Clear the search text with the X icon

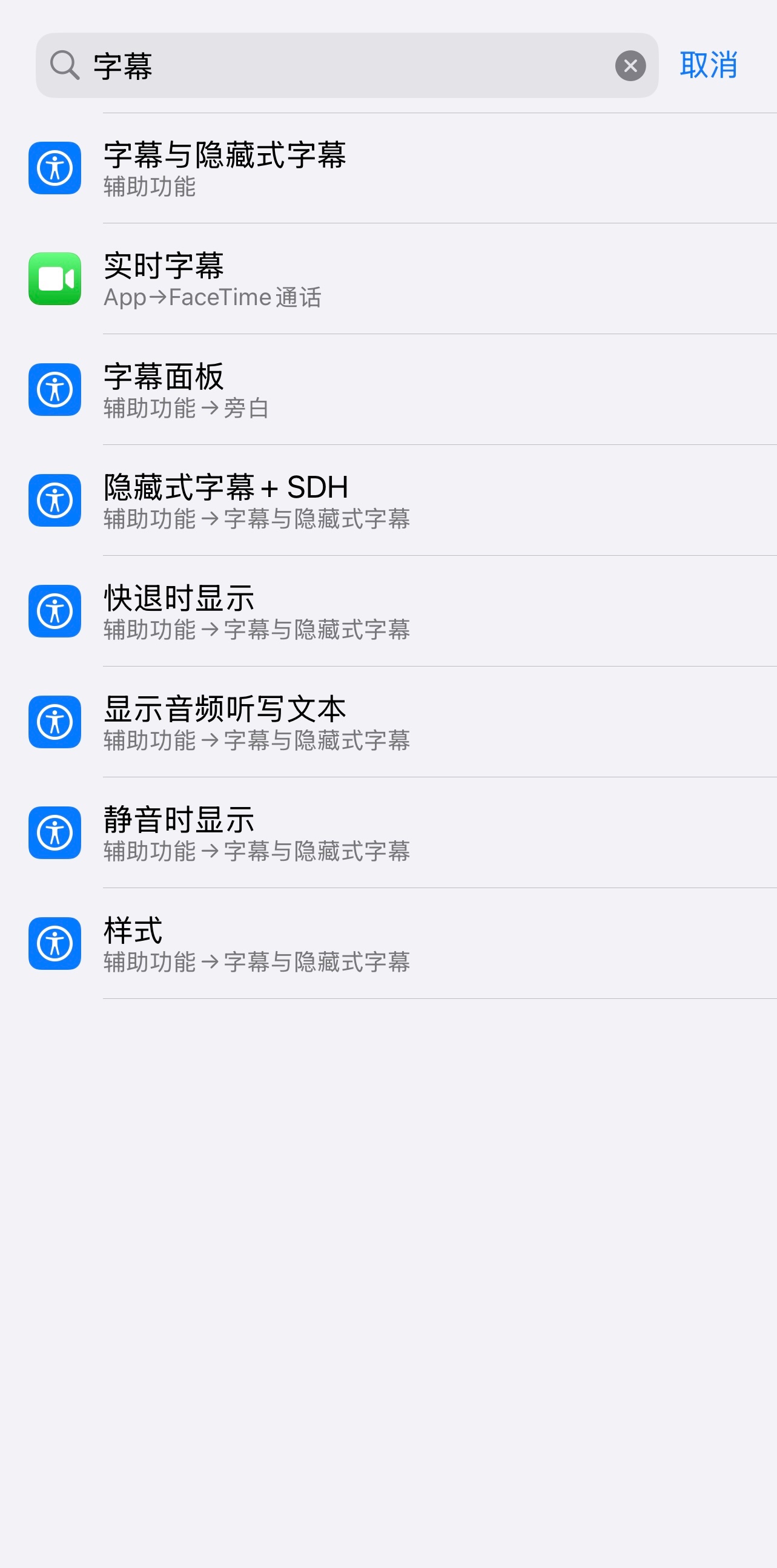[630, 66]
